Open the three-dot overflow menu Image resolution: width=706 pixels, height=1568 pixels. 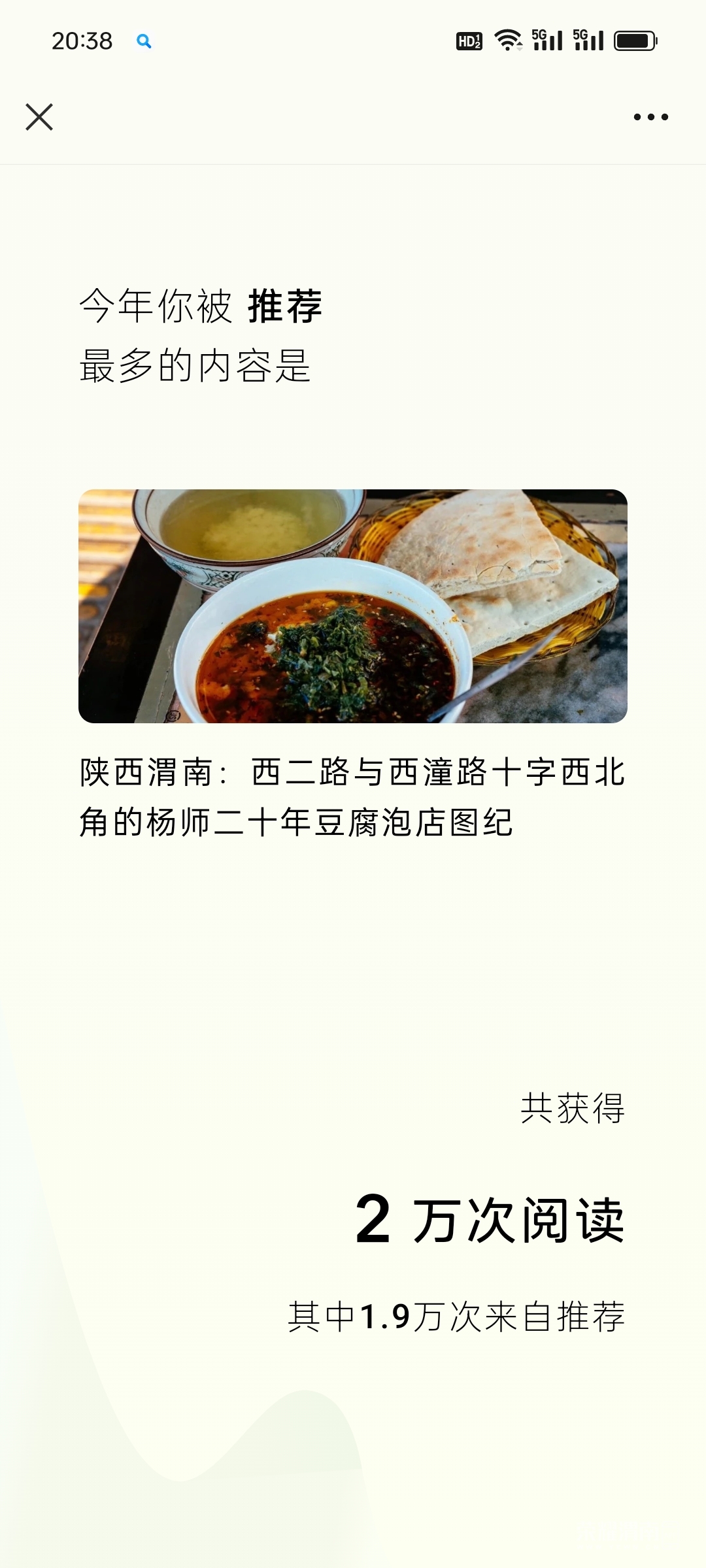click(650, 117)
